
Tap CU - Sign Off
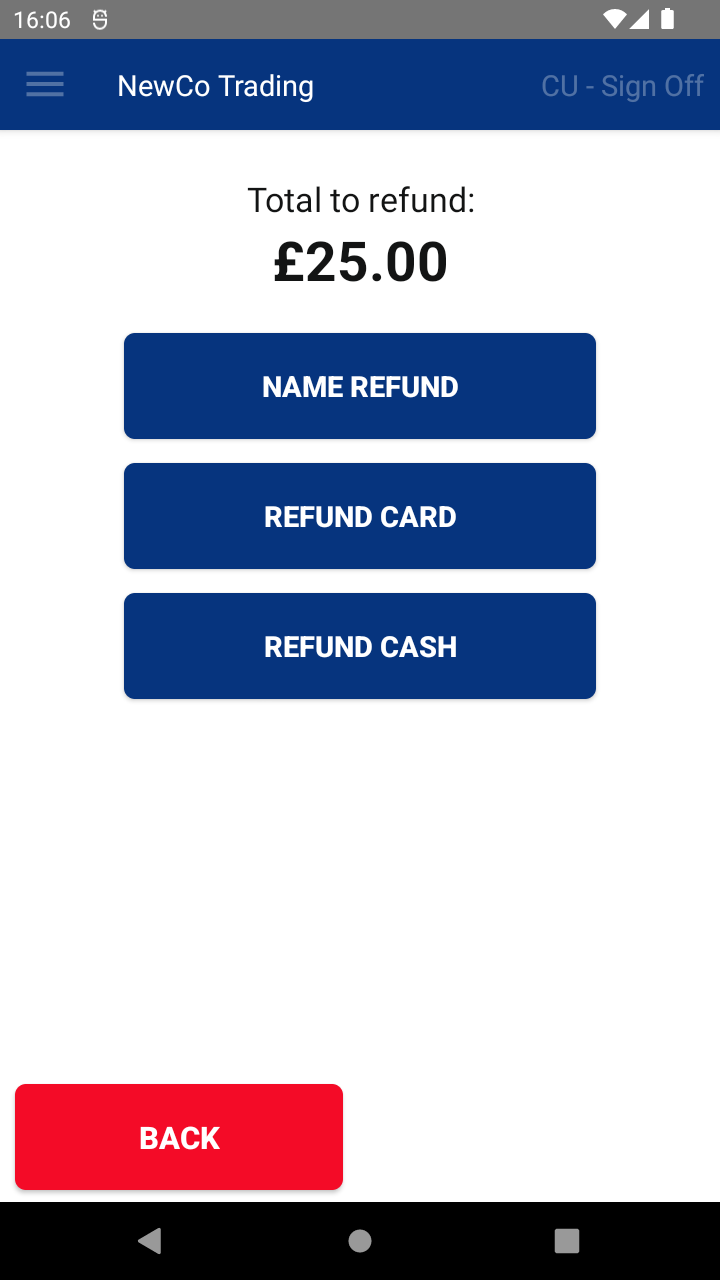[622, 86]
